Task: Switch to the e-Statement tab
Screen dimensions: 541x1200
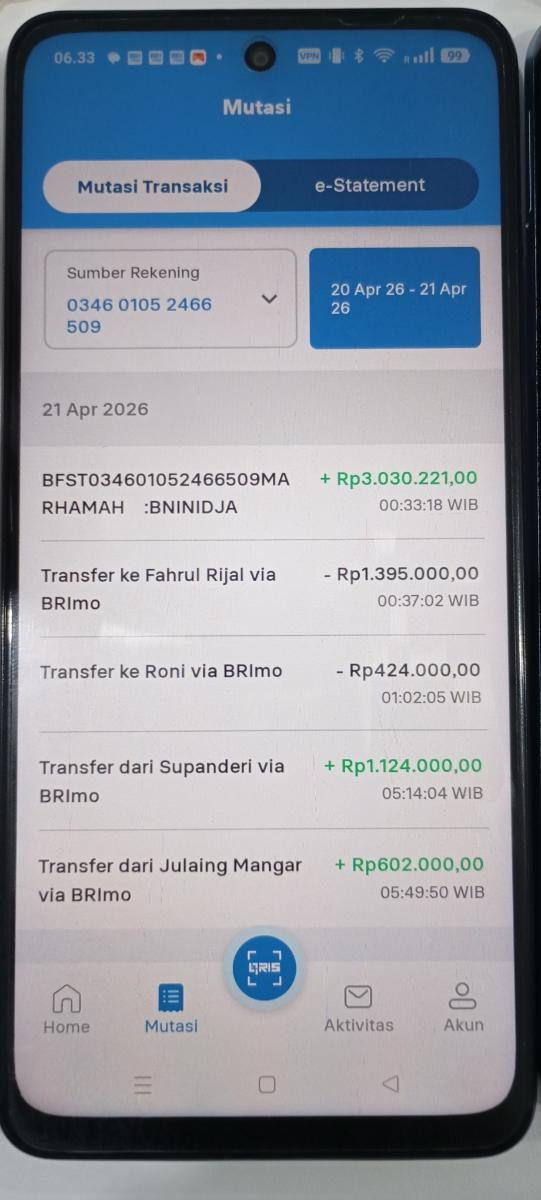Action: click(x=370, y=185)
